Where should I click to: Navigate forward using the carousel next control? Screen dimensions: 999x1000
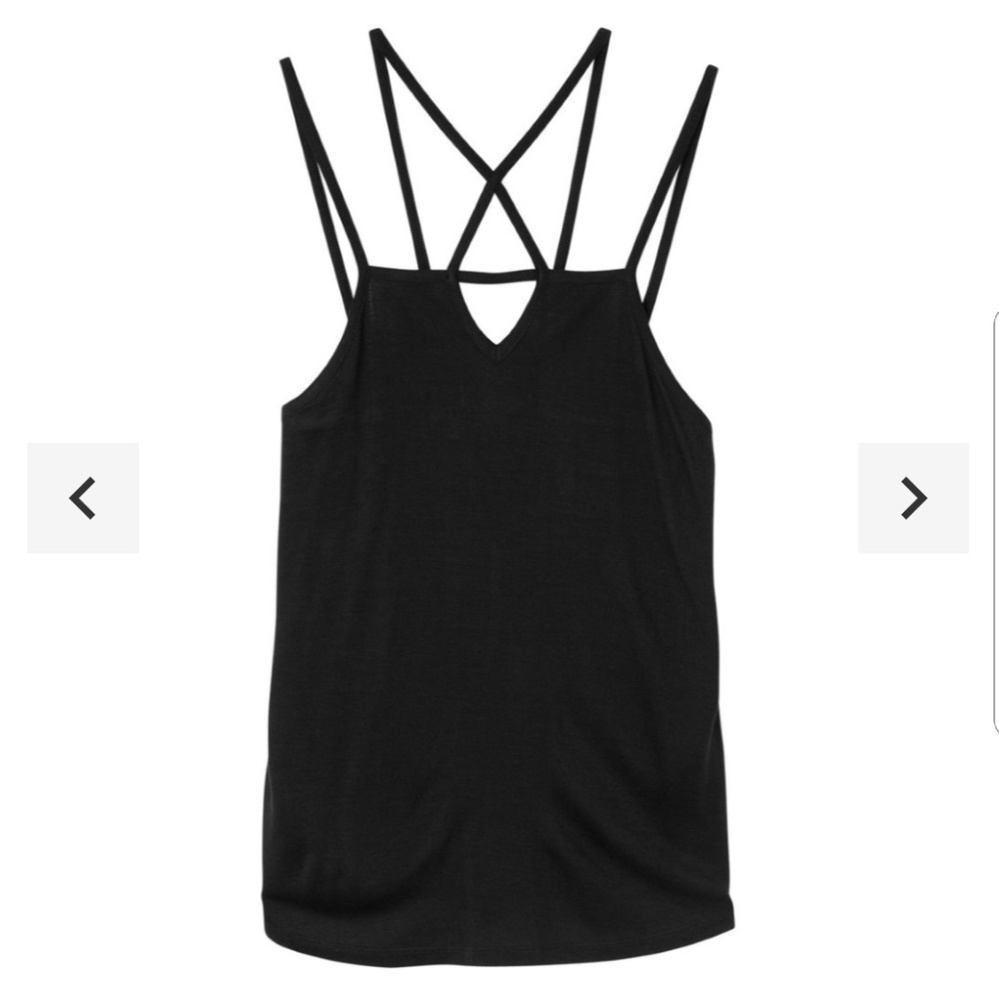click(912, 497)
